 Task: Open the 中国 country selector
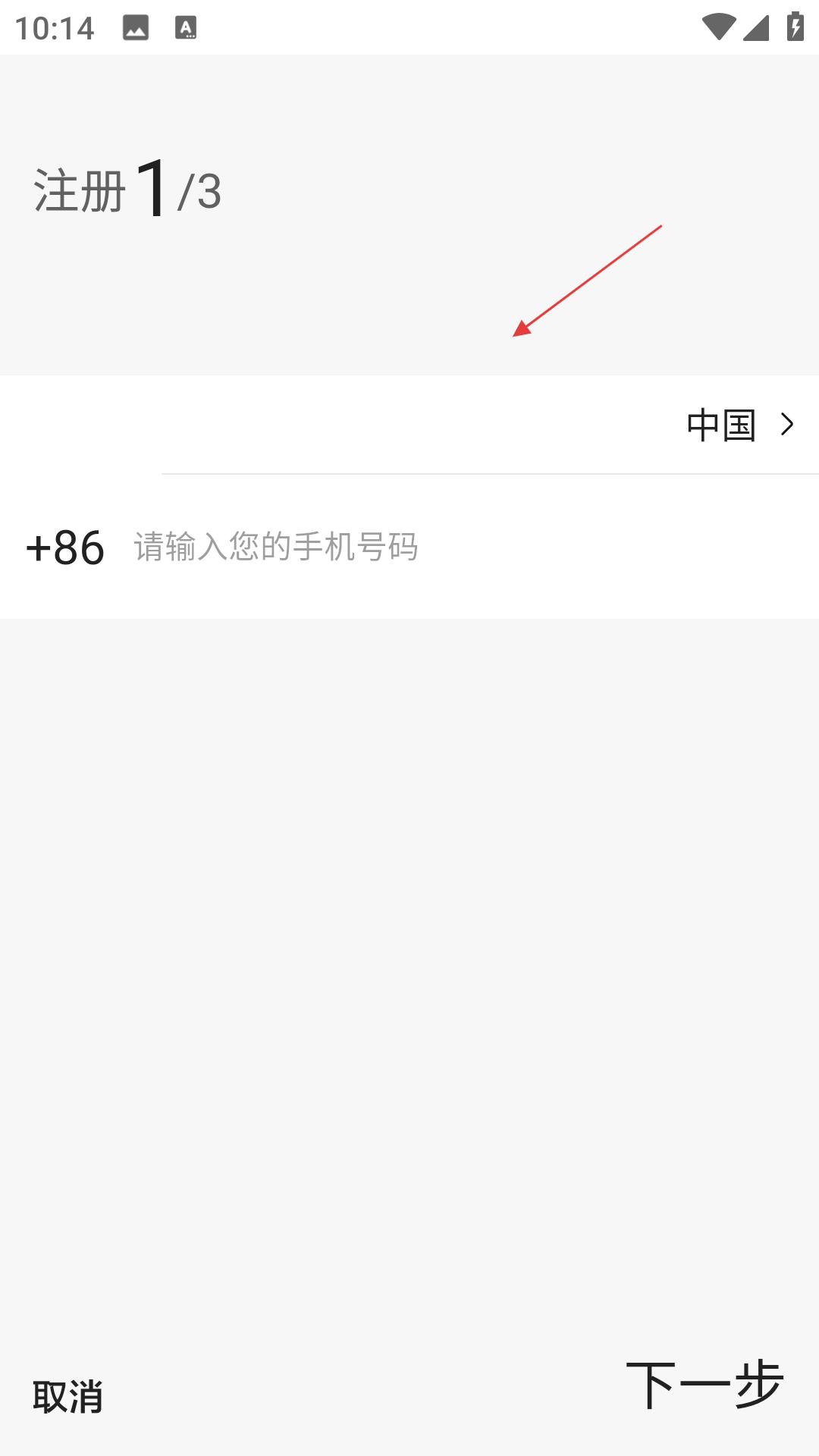[x=409, y=425]
